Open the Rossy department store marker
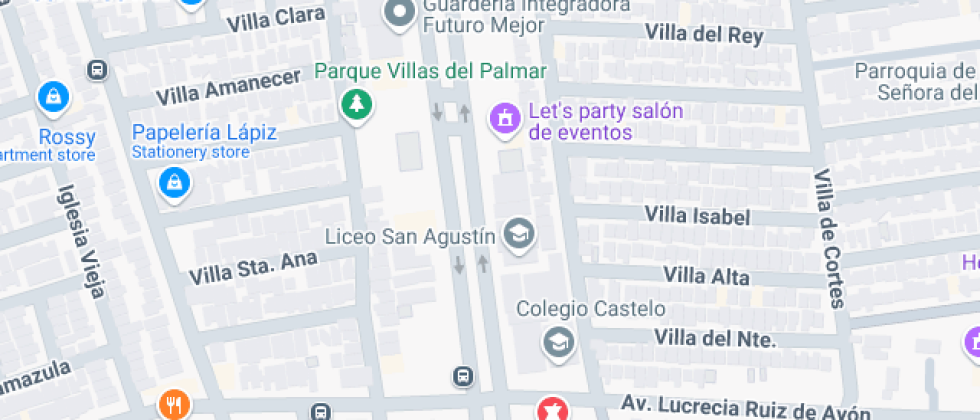Image resolution: width=980 pixels, height=420 pixels. 51,98
